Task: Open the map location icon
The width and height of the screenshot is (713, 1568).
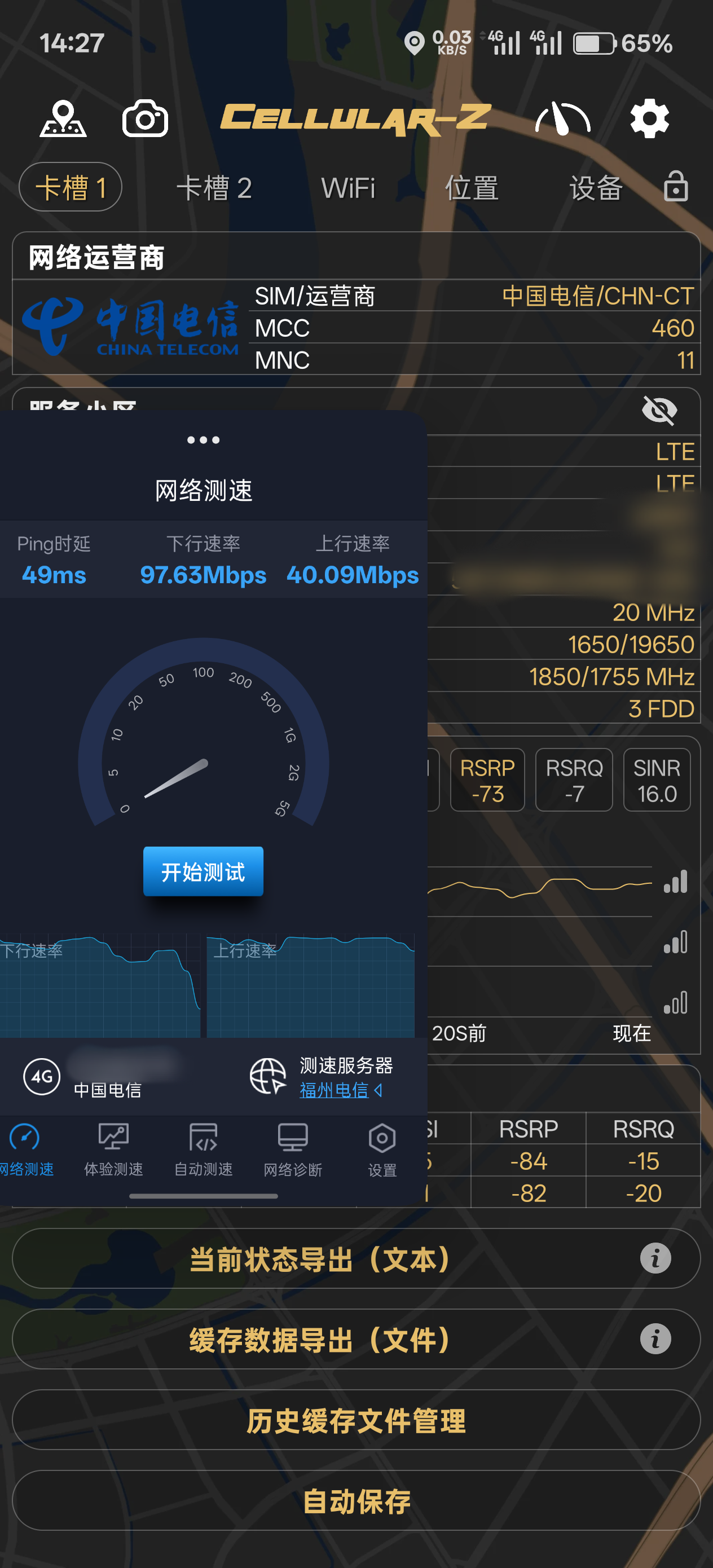Action: tap(63, 118)
